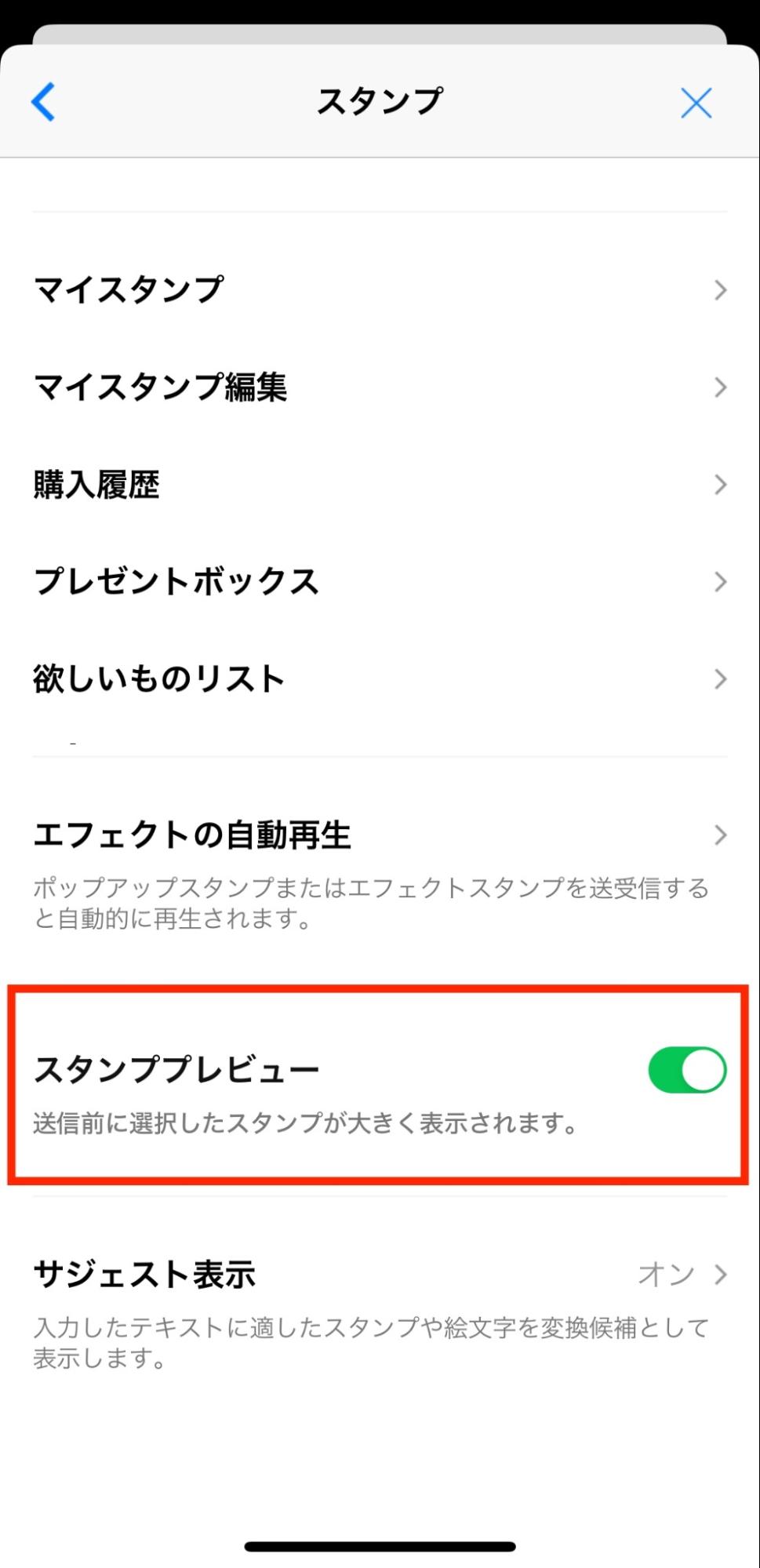Open サジェスト表示 setting
The height and width of the screenshot is (1568, 760).
pos(380,1275)
